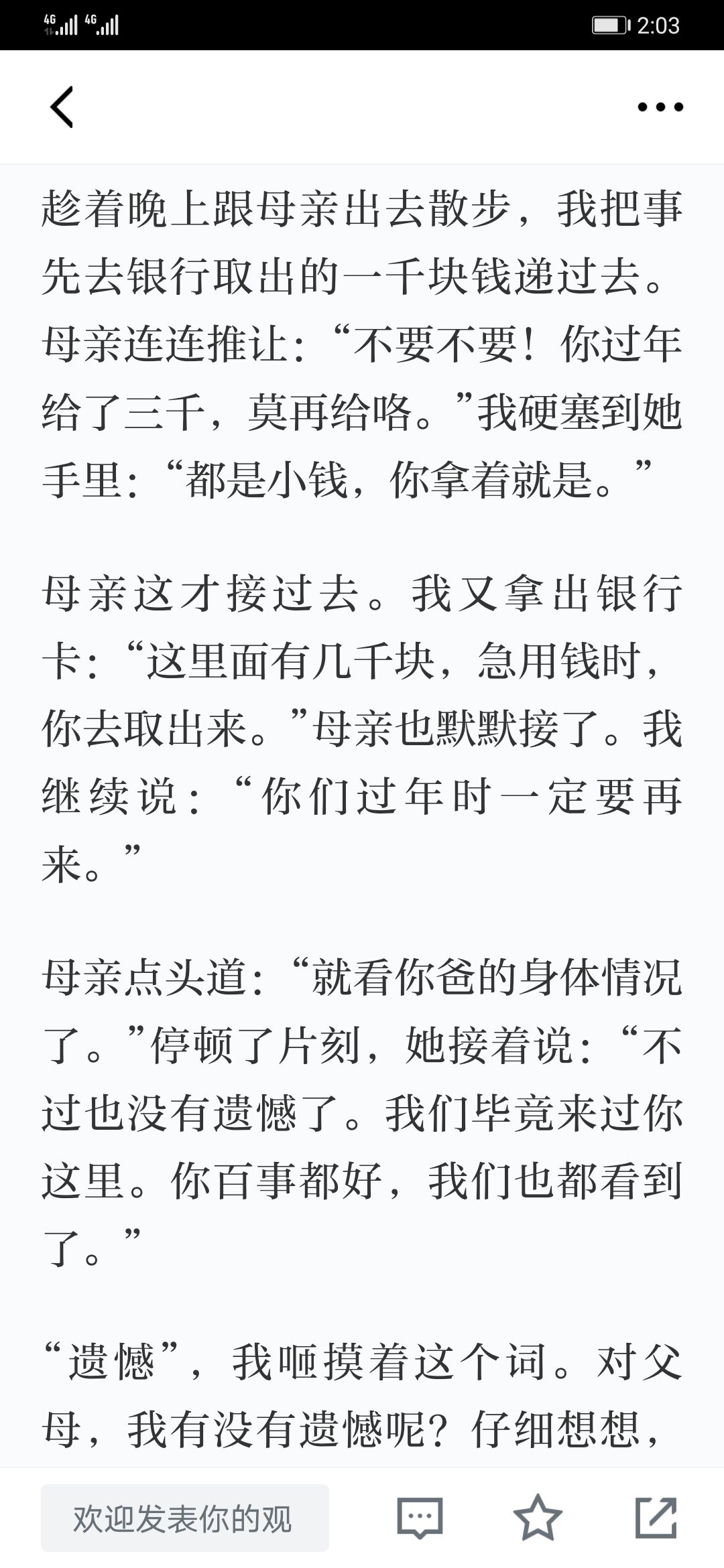
Task: Share the article via the share icon
Action: click(x=656, y=1517)
